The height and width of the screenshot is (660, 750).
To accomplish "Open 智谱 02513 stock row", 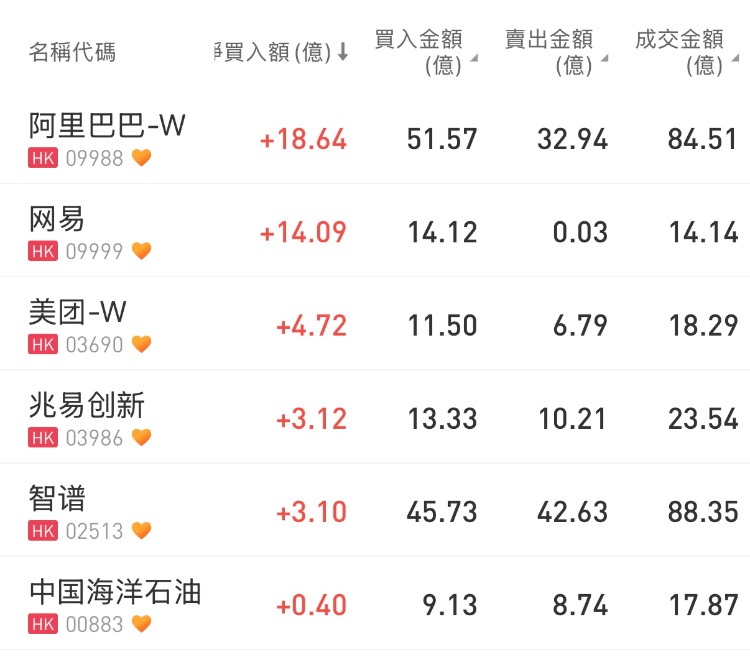I will (375, 510).
